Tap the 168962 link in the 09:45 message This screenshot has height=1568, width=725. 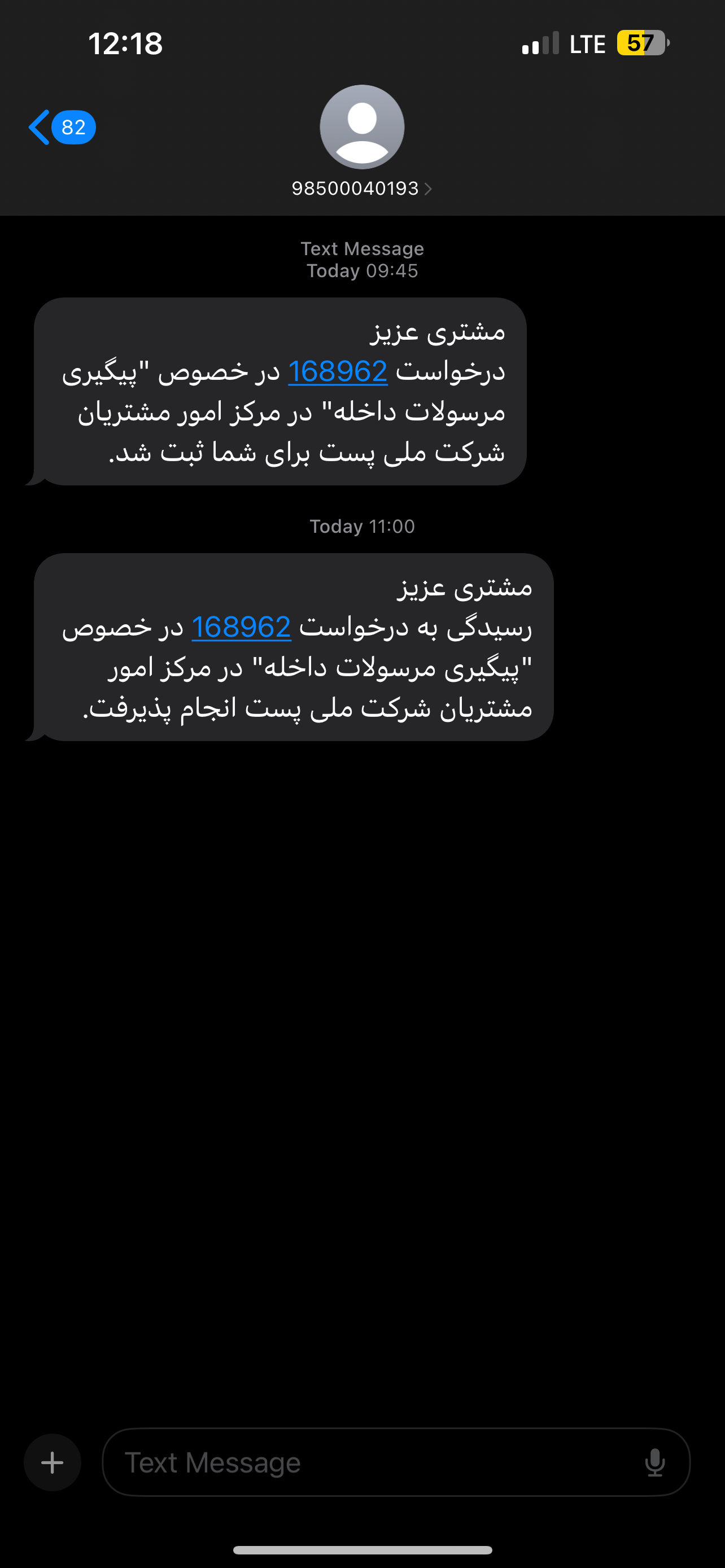[x=337, y=371]
